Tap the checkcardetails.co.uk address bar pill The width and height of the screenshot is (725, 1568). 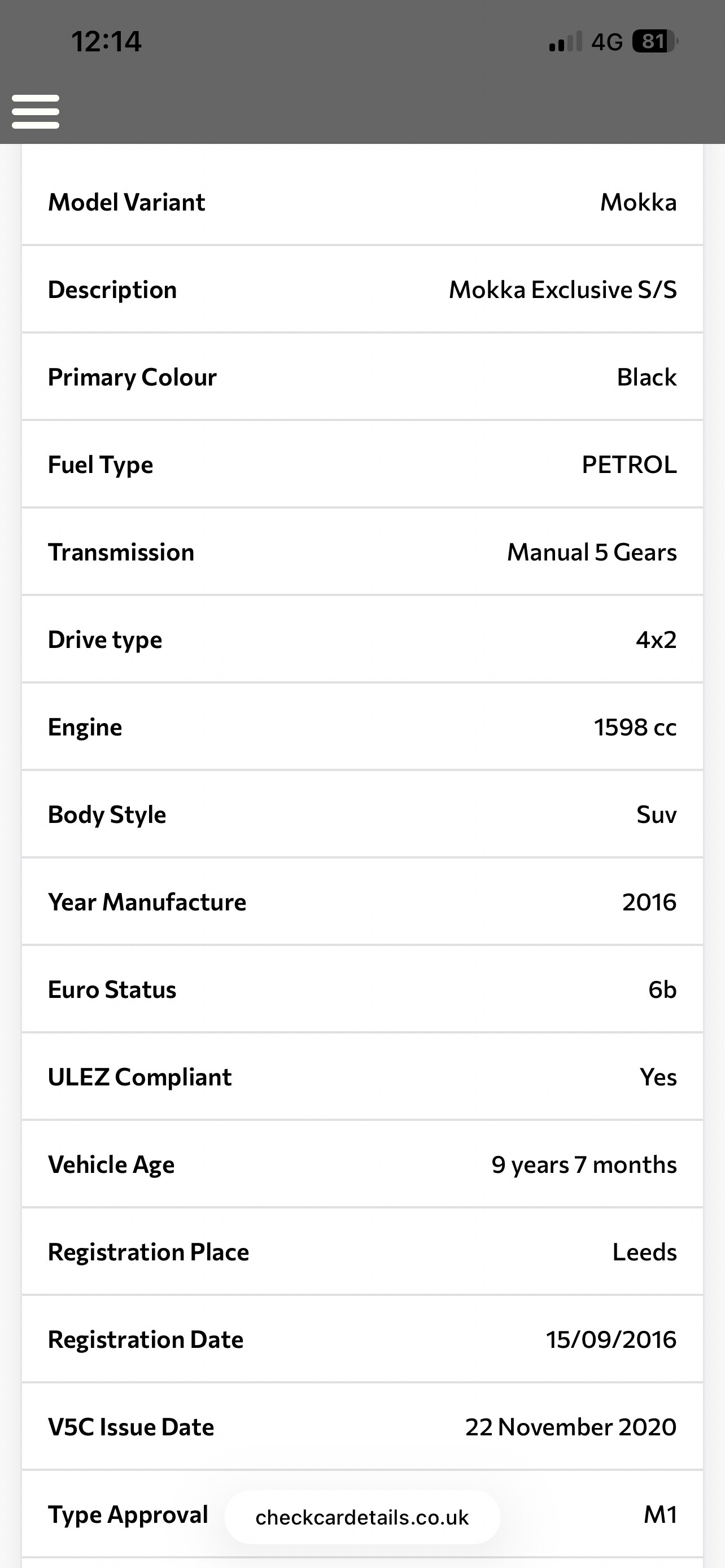(x=362, y=1517)
